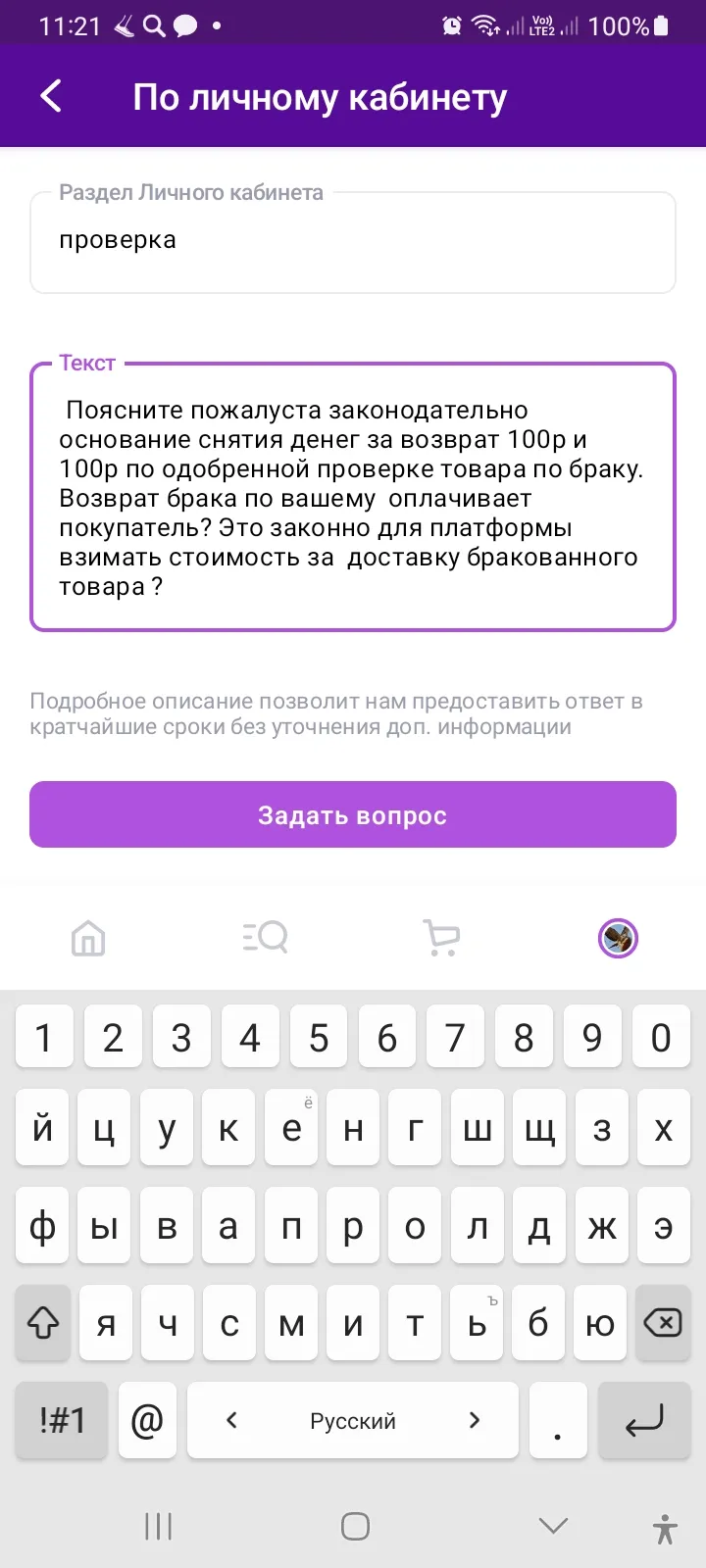Open the catalog search tab
The width and height of the screenshot is (706, 1568).
pyautogui.click(x=265, y=938)
